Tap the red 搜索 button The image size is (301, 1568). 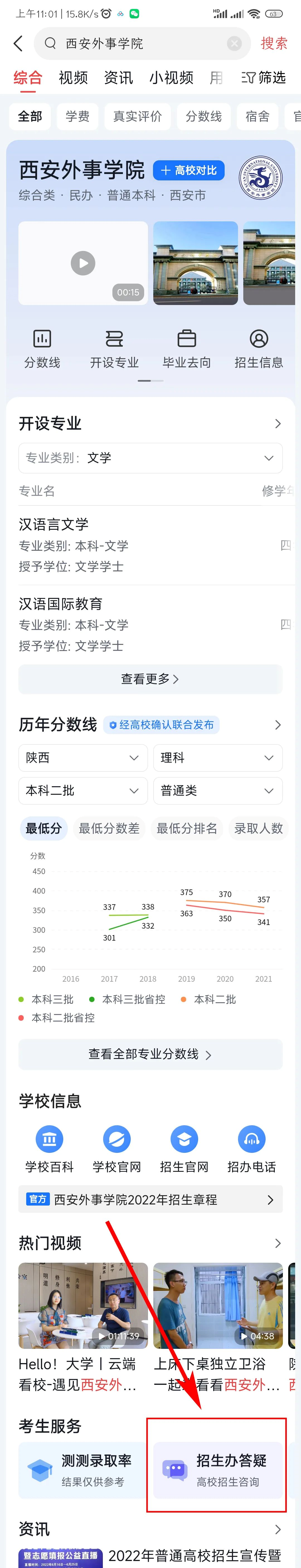point(274,43)
